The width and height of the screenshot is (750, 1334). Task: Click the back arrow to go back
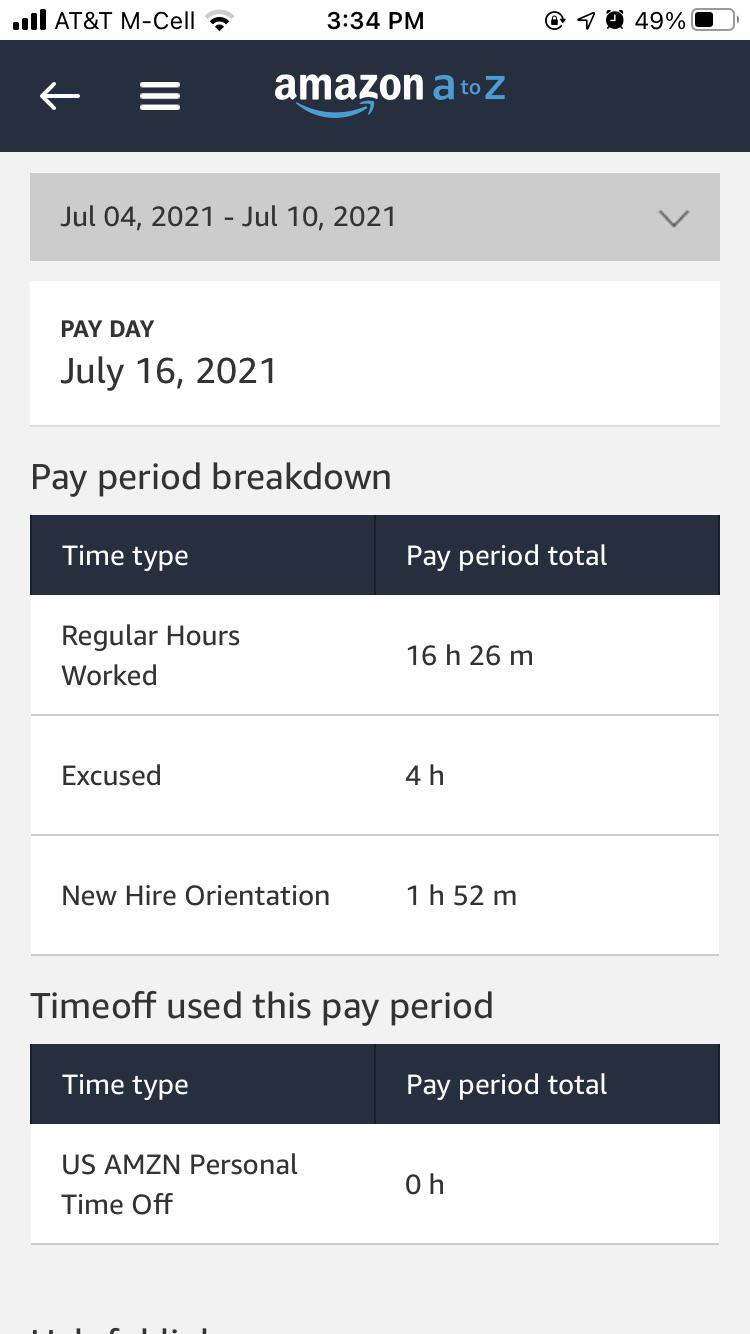click(x=59, y=96)
